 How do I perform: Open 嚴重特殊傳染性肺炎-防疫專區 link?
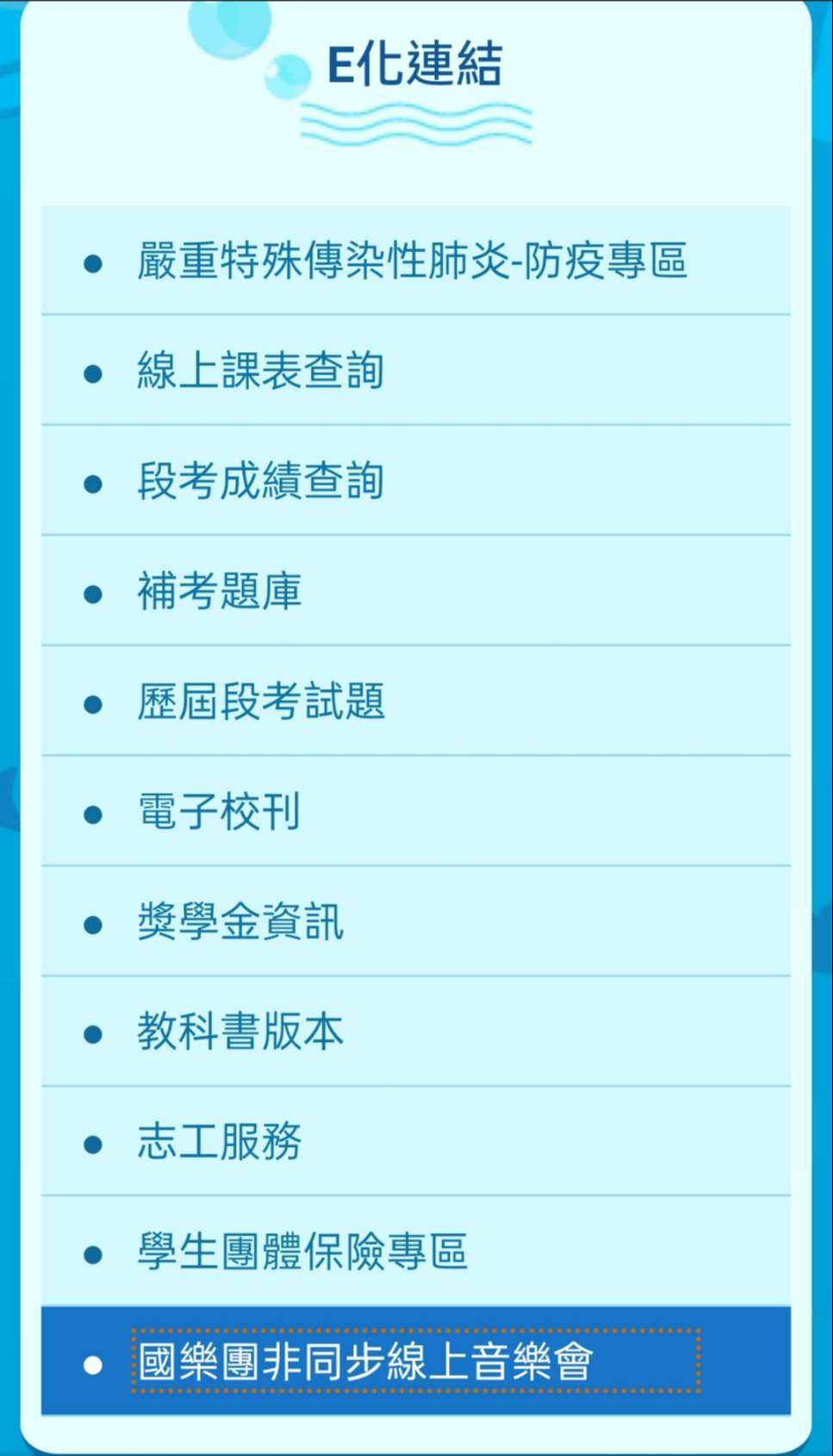click(413, 260)
